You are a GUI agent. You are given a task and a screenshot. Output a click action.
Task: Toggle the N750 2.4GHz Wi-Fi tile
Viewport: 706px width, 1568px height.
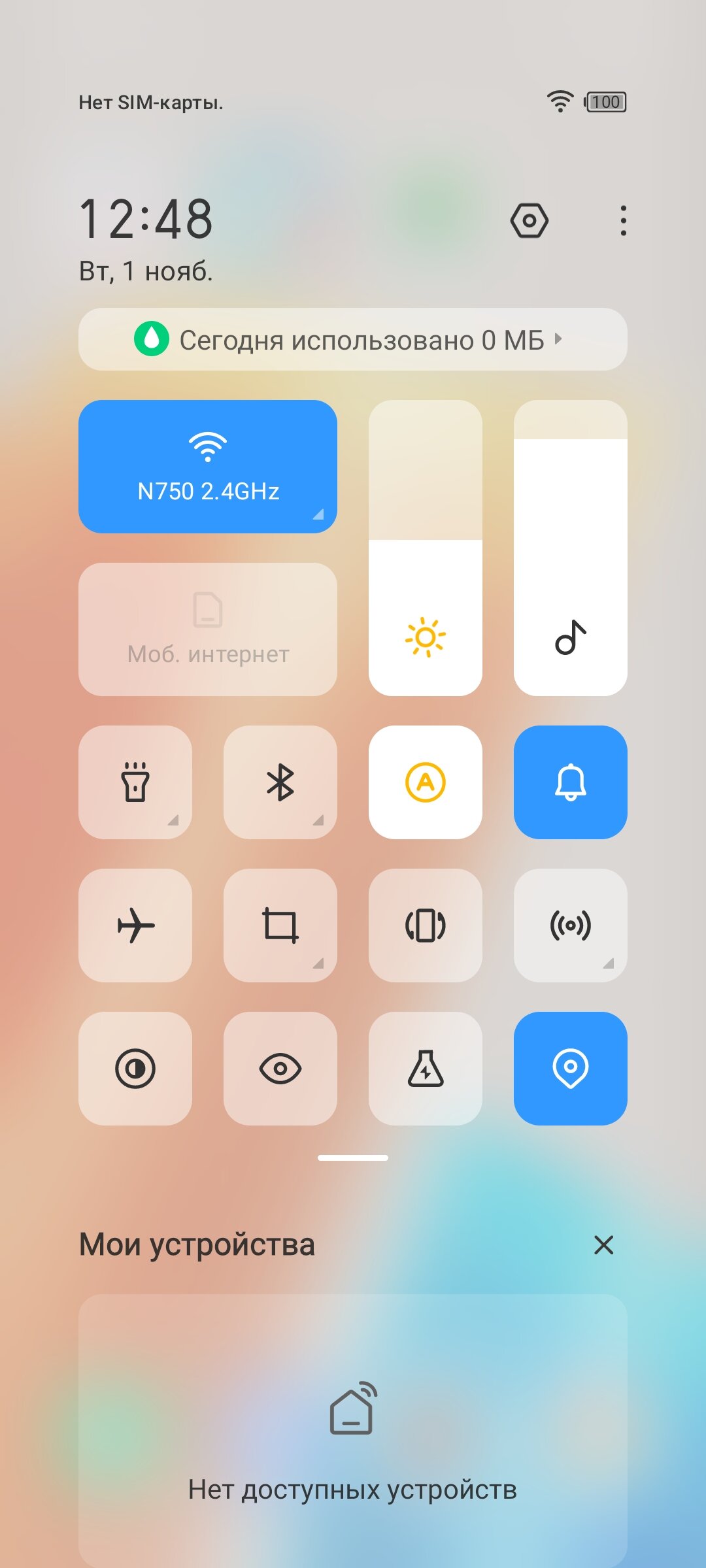tap(208, 467)
